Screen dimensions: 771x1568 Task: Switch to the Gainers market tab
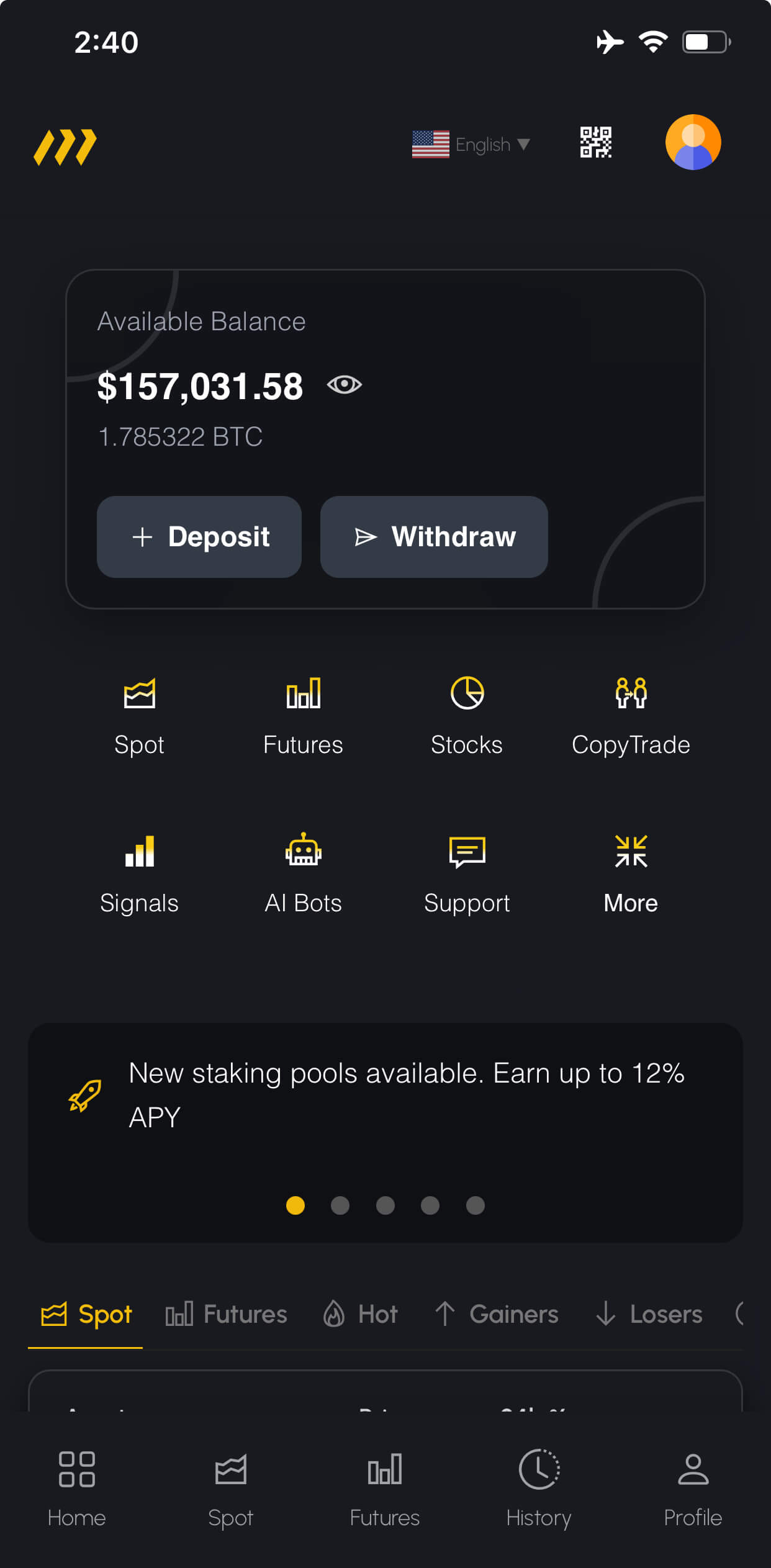pos(497,1314)
